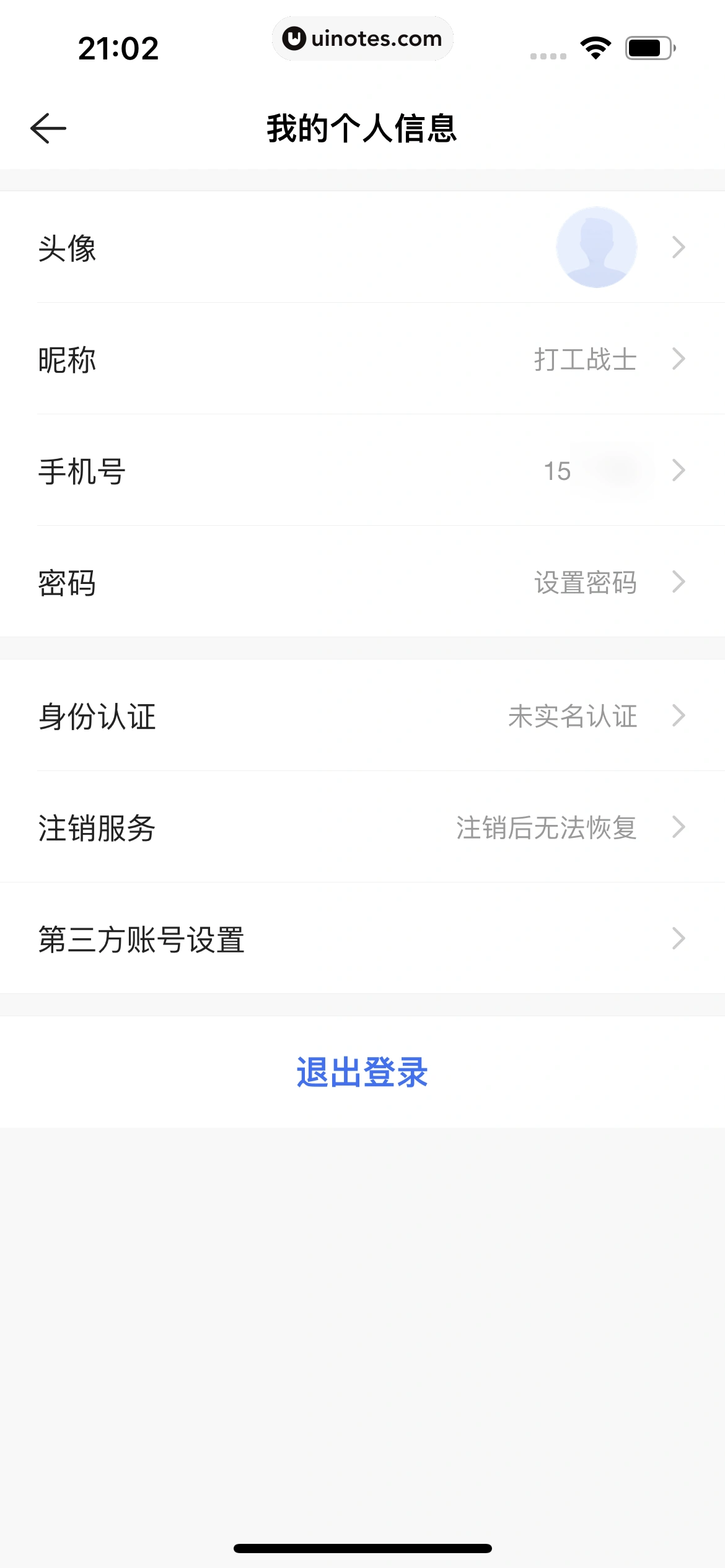Open 第三方账号设置
725x1568 pixels.
tap(362, 939)
